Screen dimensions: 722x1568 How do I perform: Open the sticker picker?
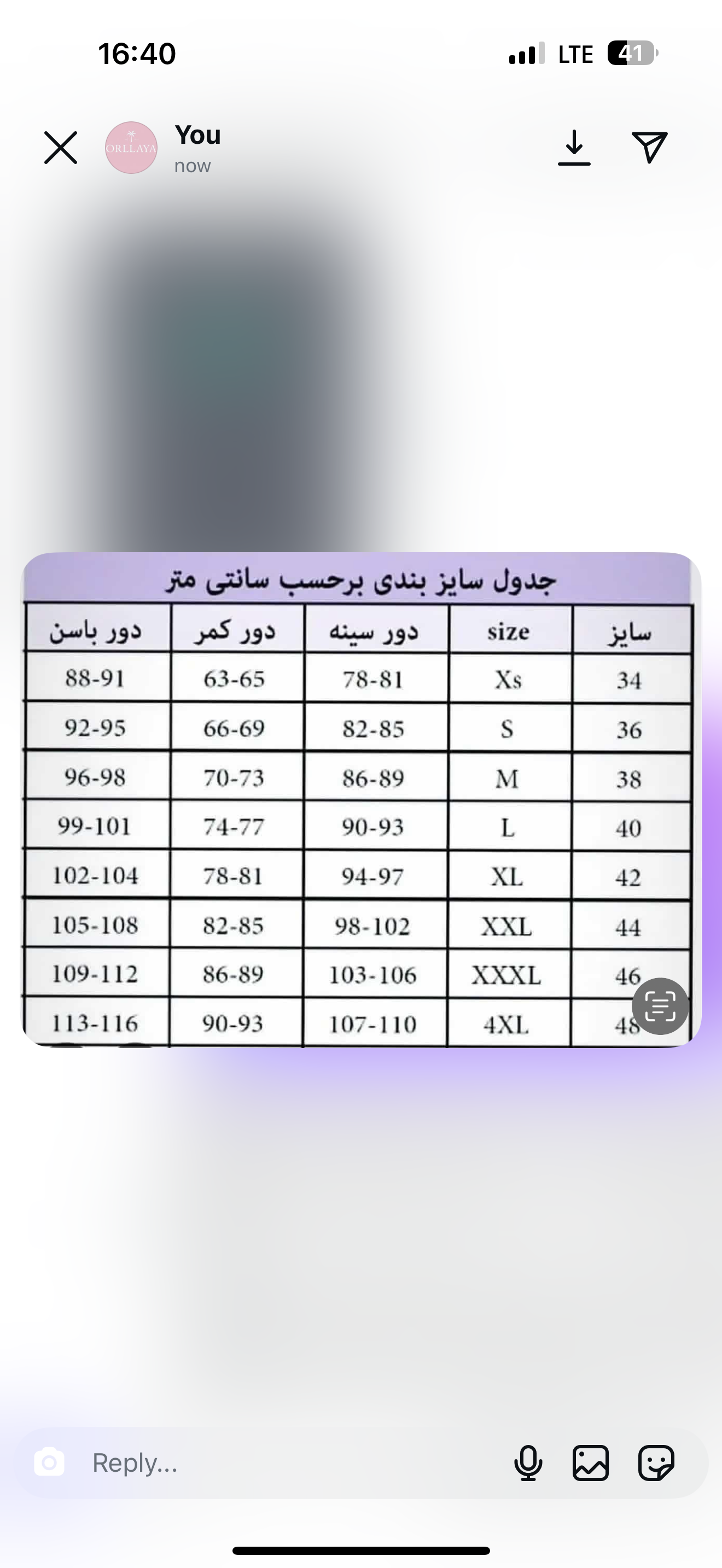(x=656, y=1462)
